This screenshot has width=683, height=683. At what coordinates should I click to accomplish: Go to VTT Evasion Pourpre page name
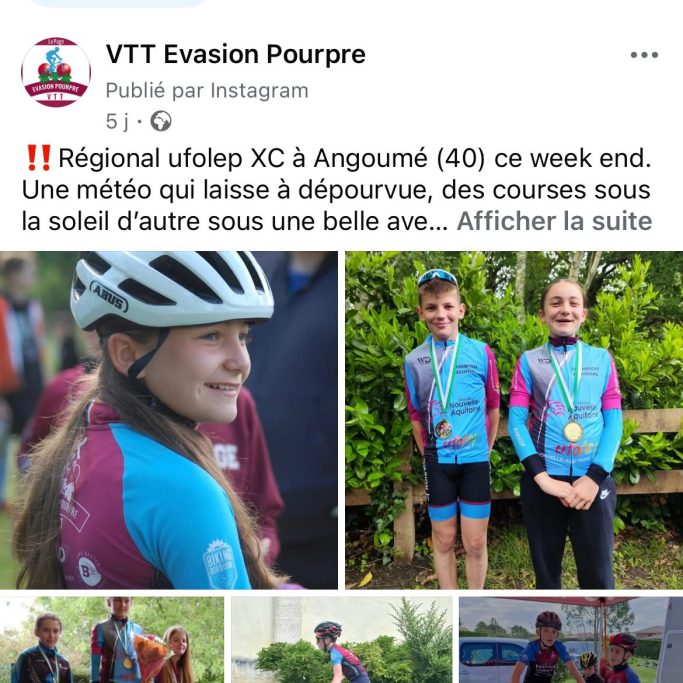(x=235, y=54)
